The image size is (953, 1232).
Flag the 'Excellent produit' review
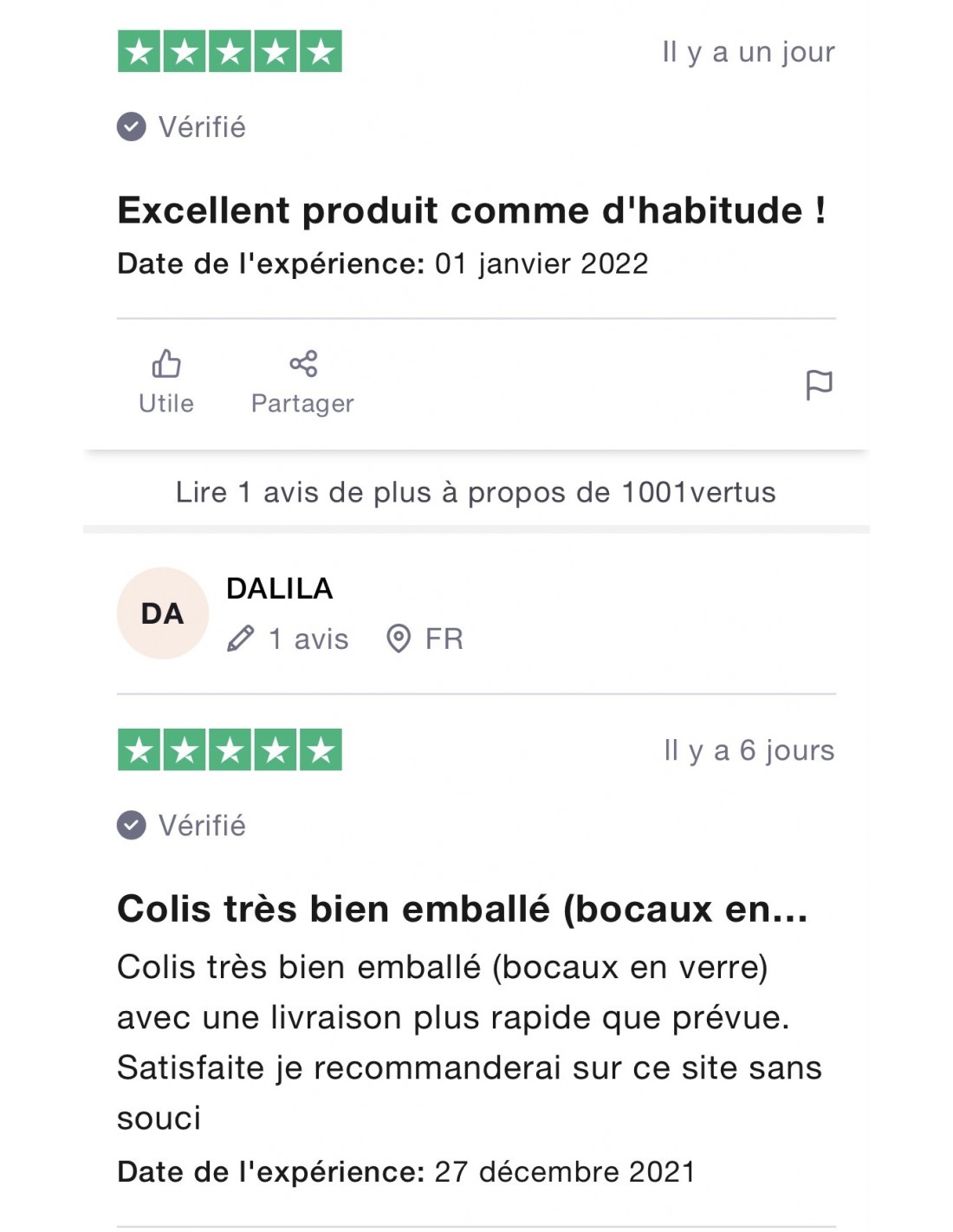(x=818, y=384)
